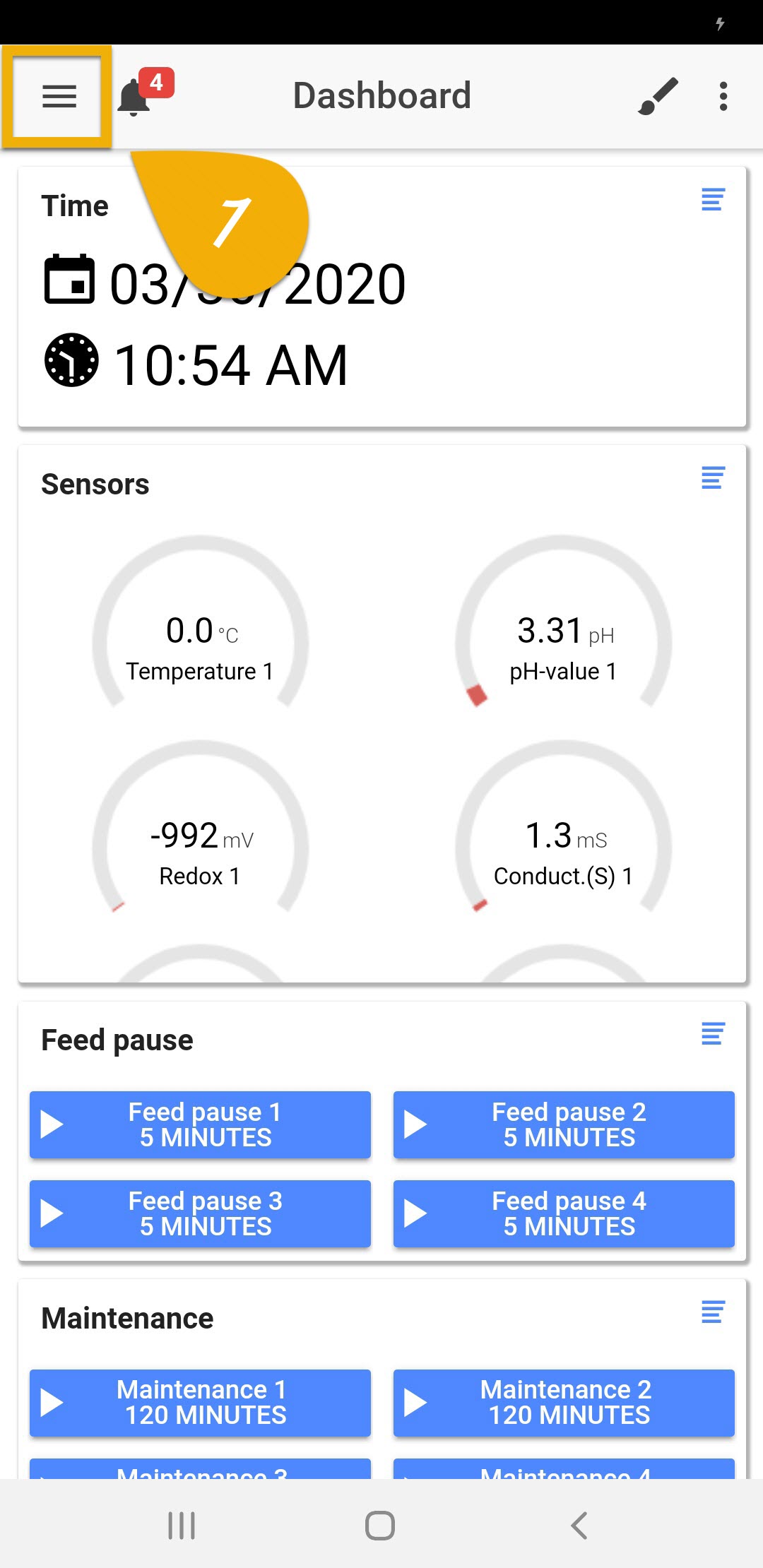Open the Sensors card options icon
Viewport: 763px width, 1568px height.
(x=712, y=479)
